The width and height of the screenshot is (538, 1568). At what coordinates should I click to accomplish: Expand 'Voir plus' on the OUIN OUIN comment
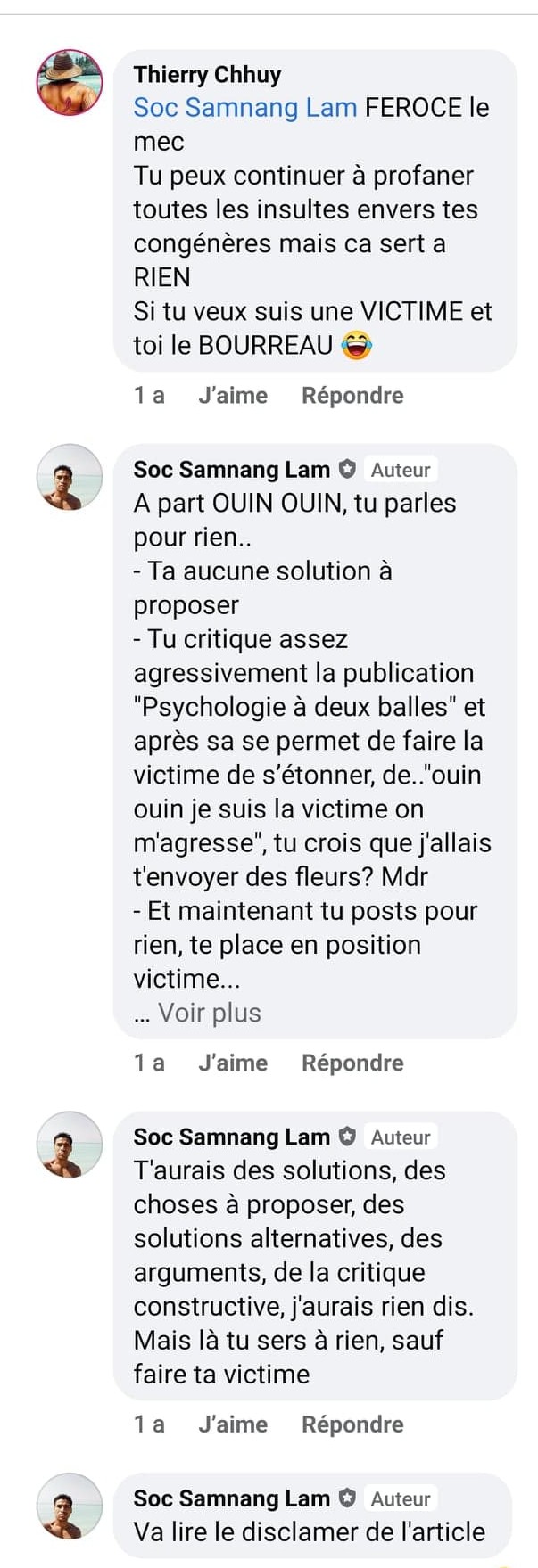coord(209,1013)
